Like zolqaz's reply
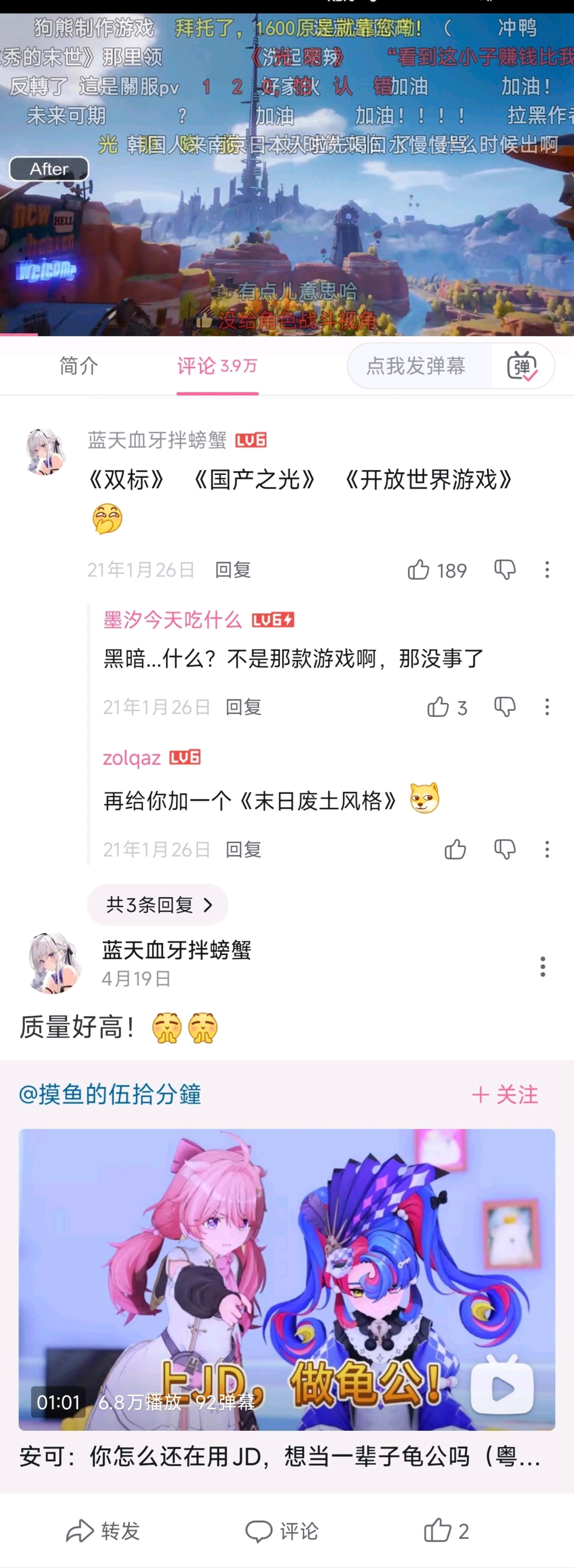The height and width of the screenshot is (1568, 574). click(455, 849)
